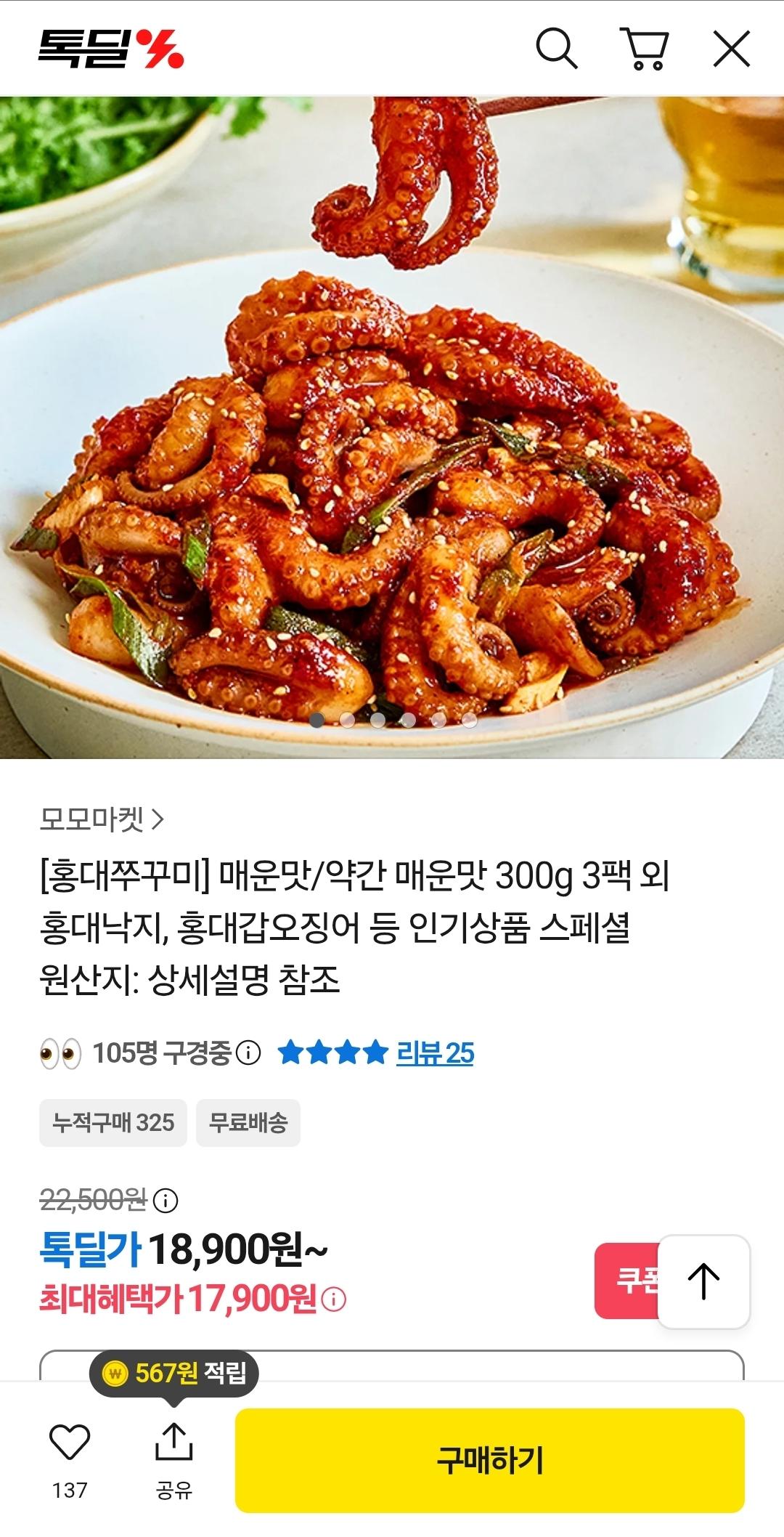Open the shopping cart

click(x=644, y=49)
